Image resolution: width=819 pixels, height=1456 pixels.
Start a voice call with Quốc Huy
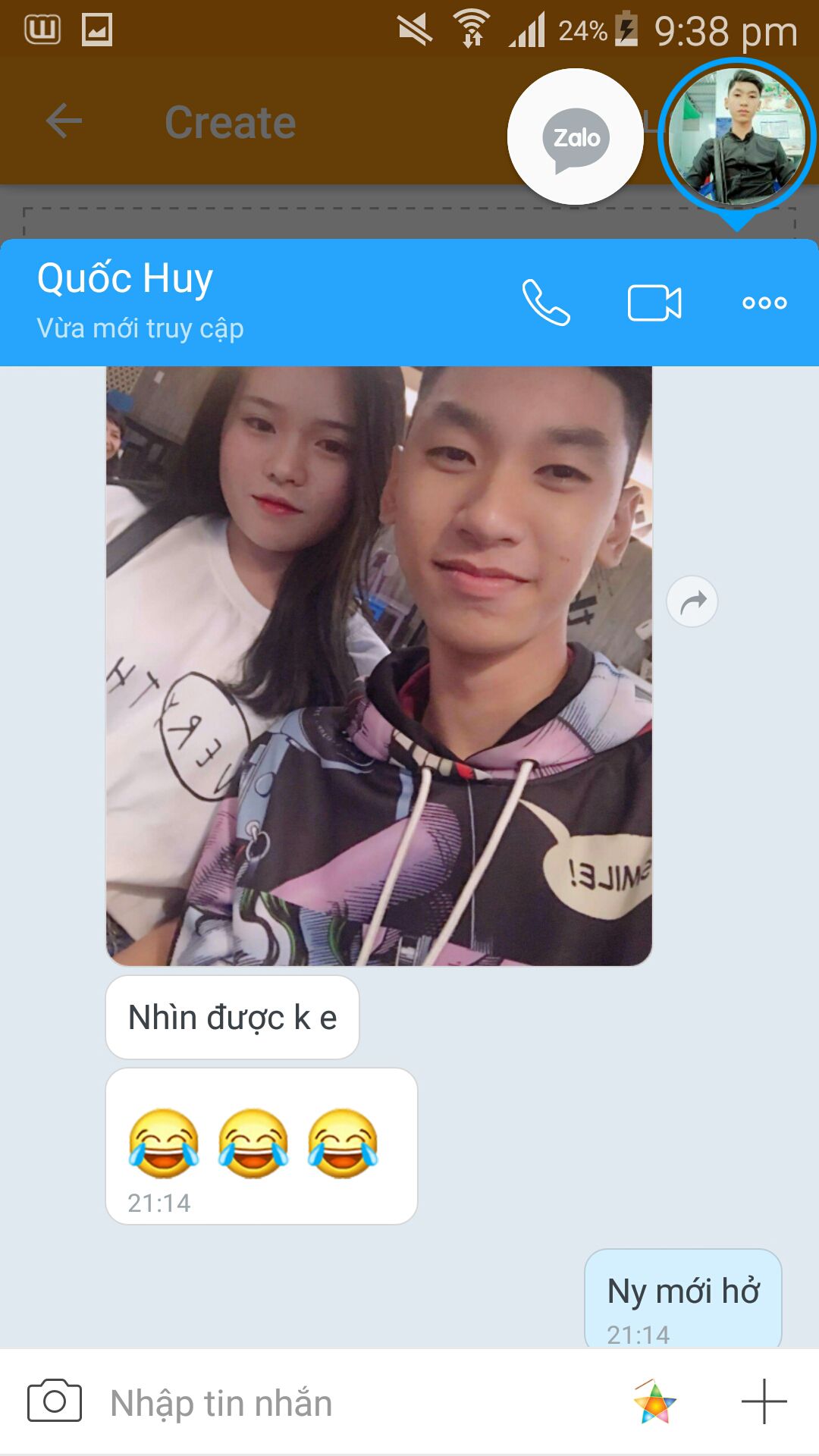click(545, 303)
